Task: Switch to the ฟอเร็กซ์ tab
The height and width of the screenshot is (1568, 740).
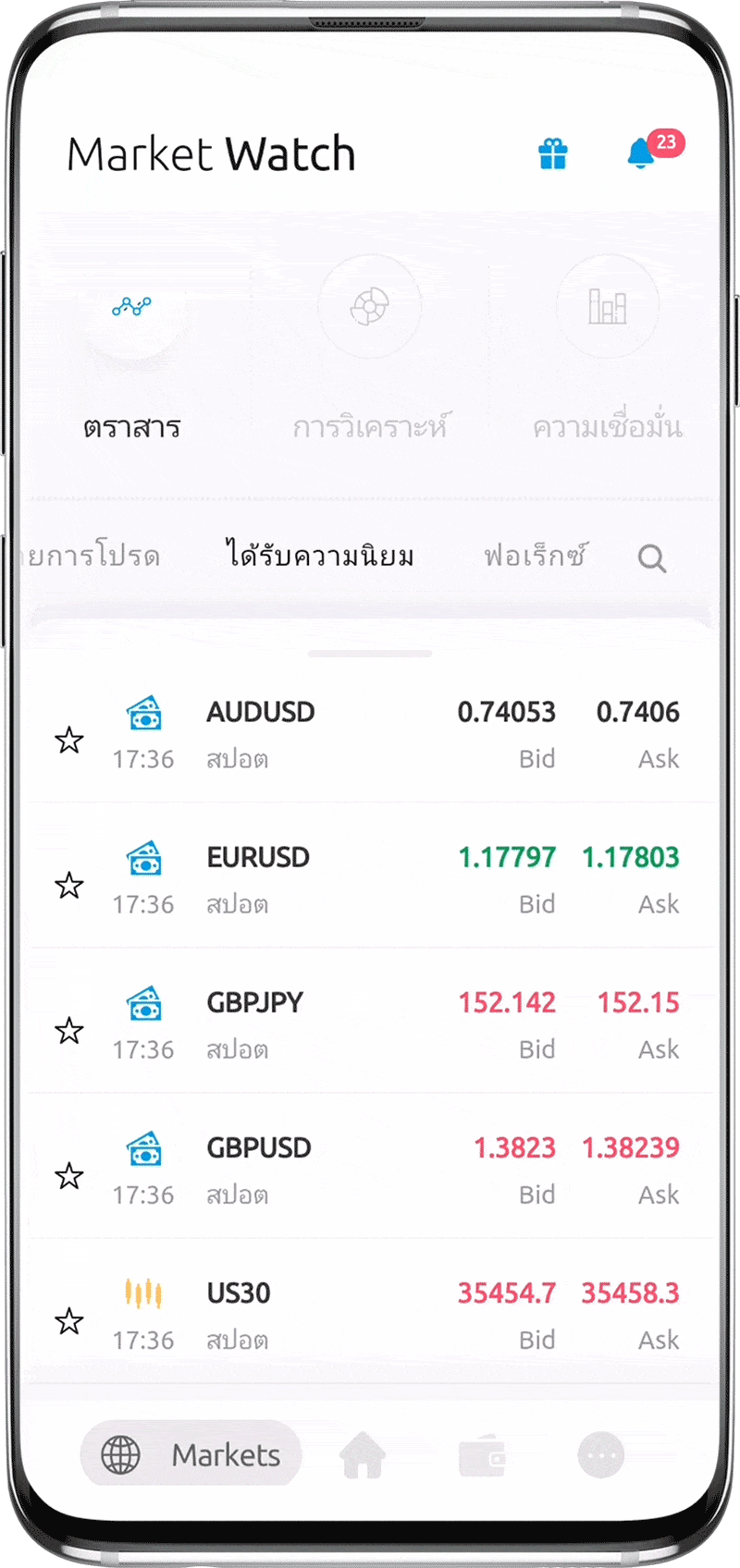Action: click(535, 556)
